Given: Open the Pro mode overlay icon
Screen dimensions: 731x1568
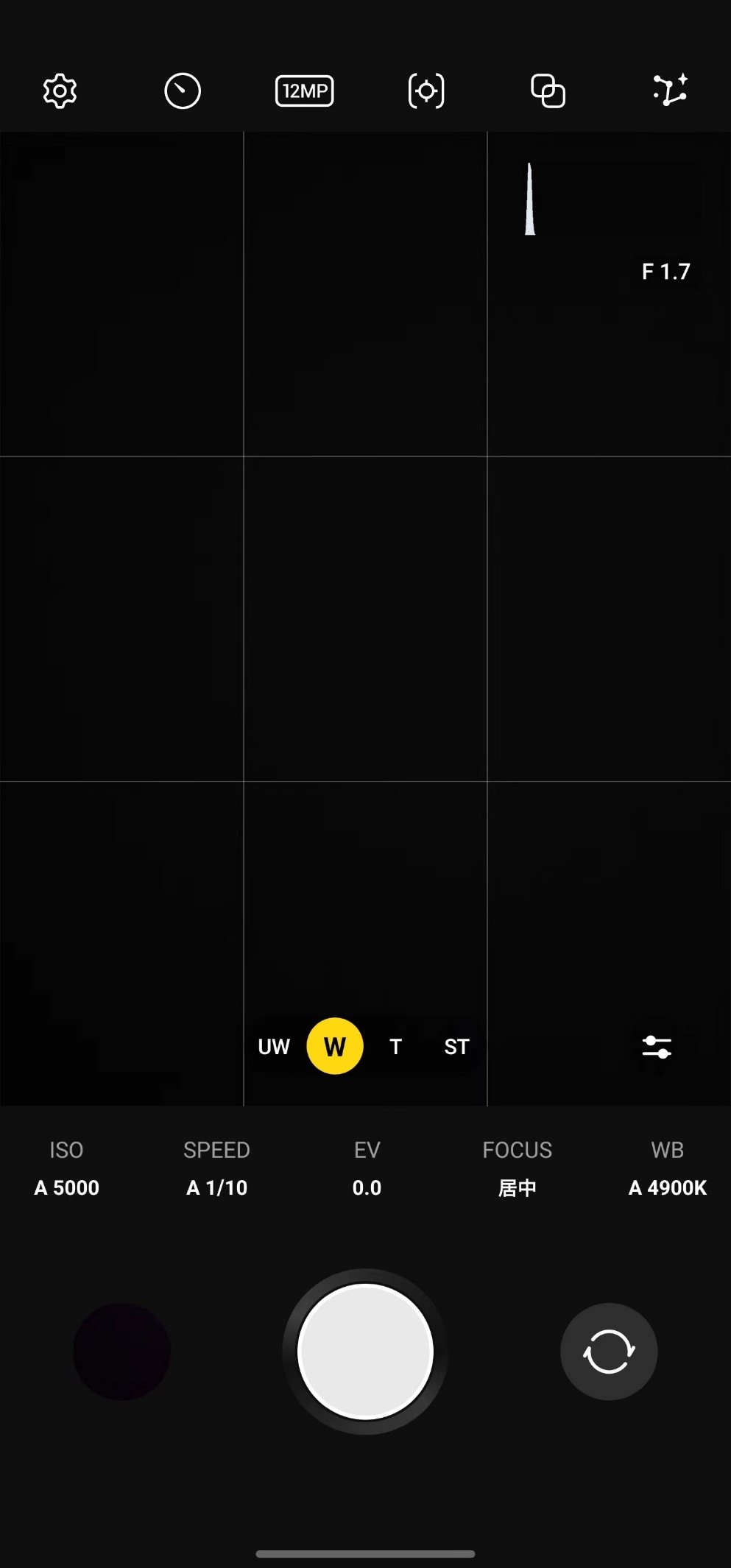Looking at the screenshot, I should [x=547, y=90].
